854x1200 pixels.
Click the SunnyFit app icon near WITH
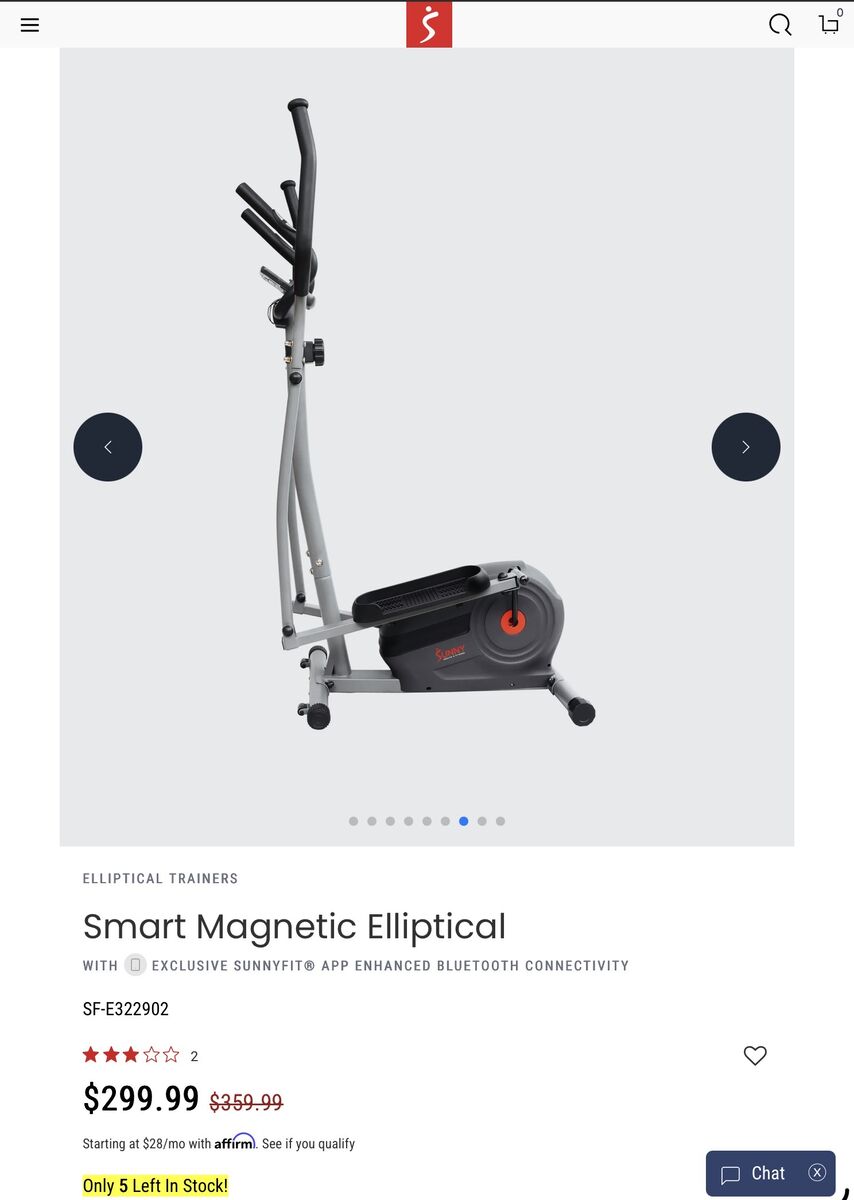click(135, 966)
